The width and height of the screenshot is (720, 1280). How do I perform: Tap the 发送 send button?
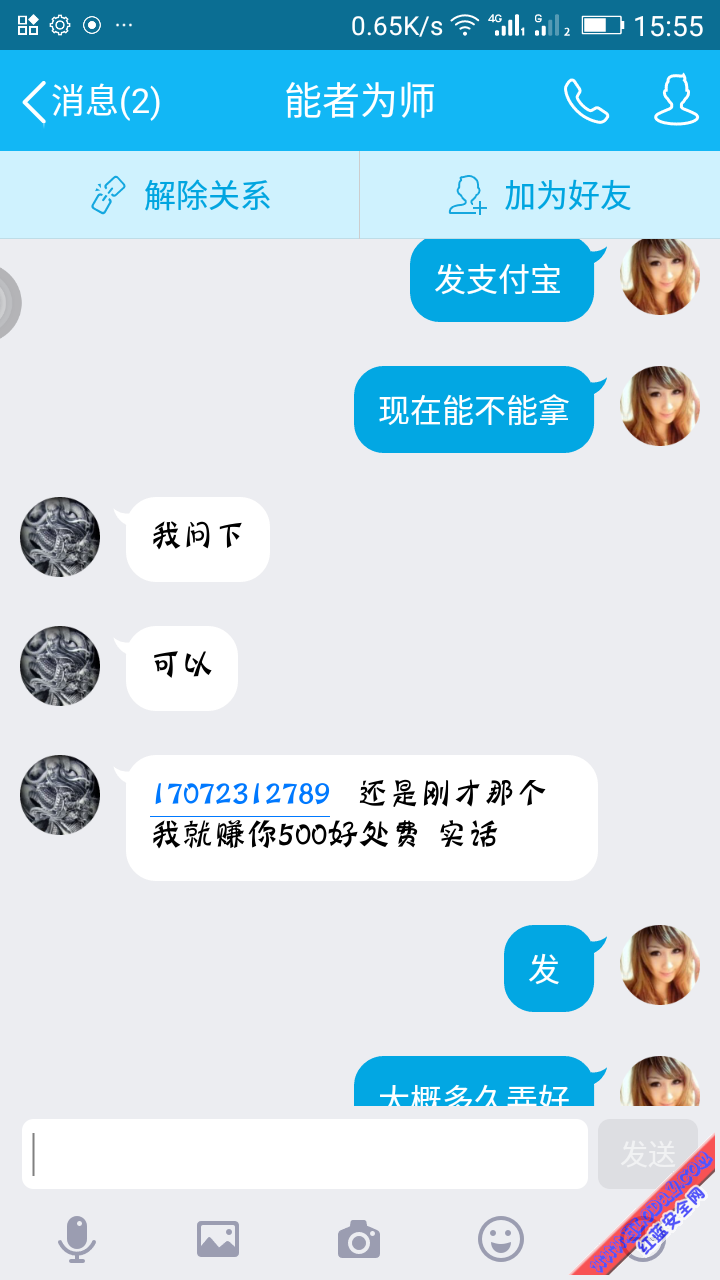[647, 1154]
